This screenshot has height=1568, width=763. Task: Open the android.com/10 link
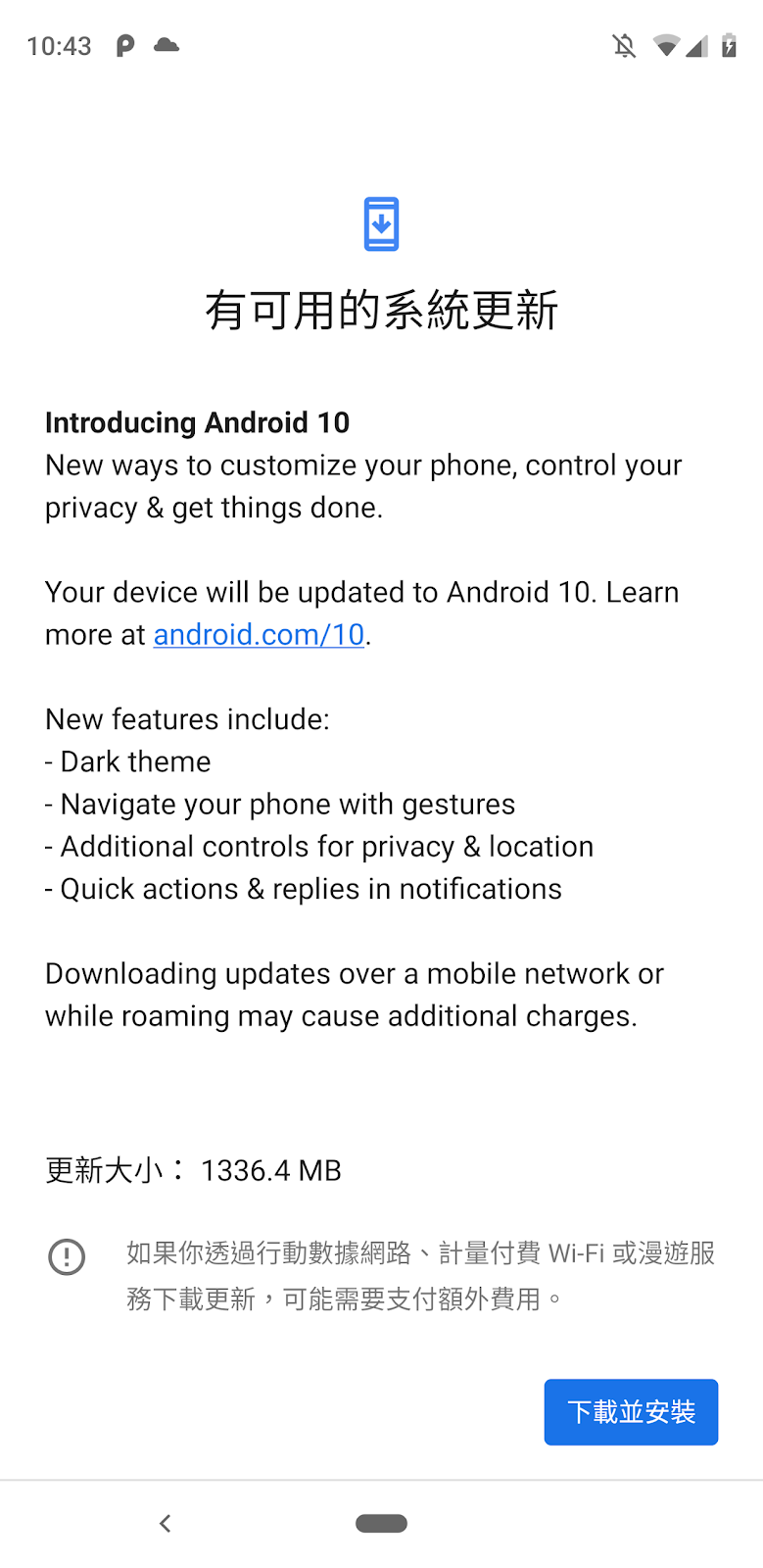pos(259,635)
